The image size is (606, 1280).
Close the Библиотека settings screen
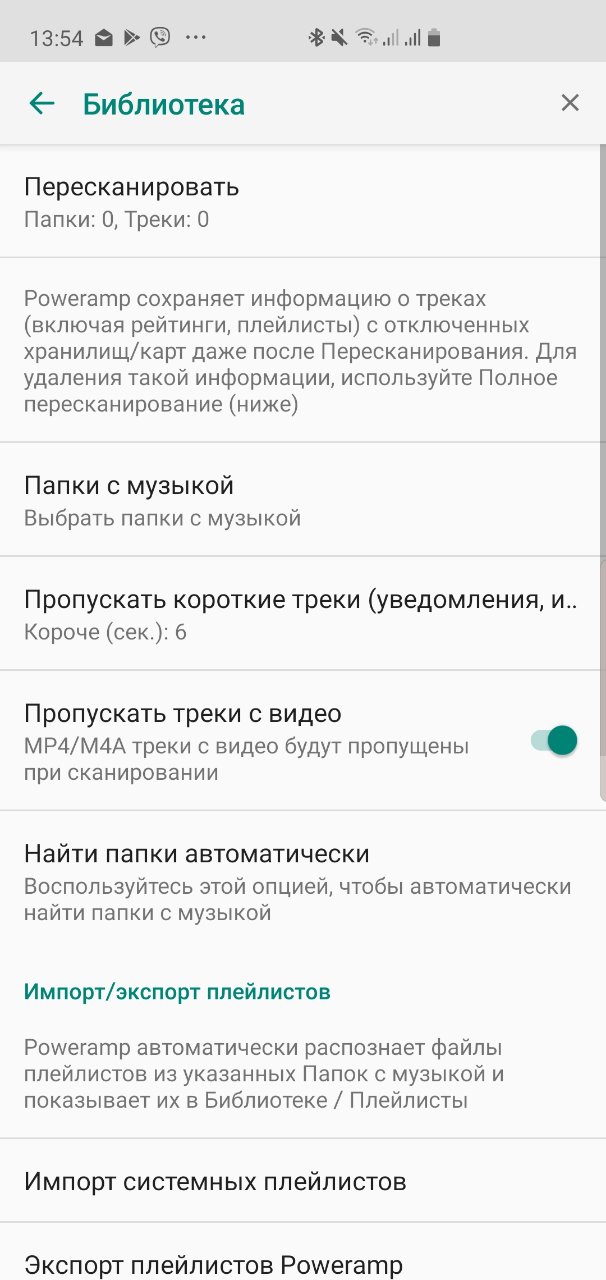570,103
